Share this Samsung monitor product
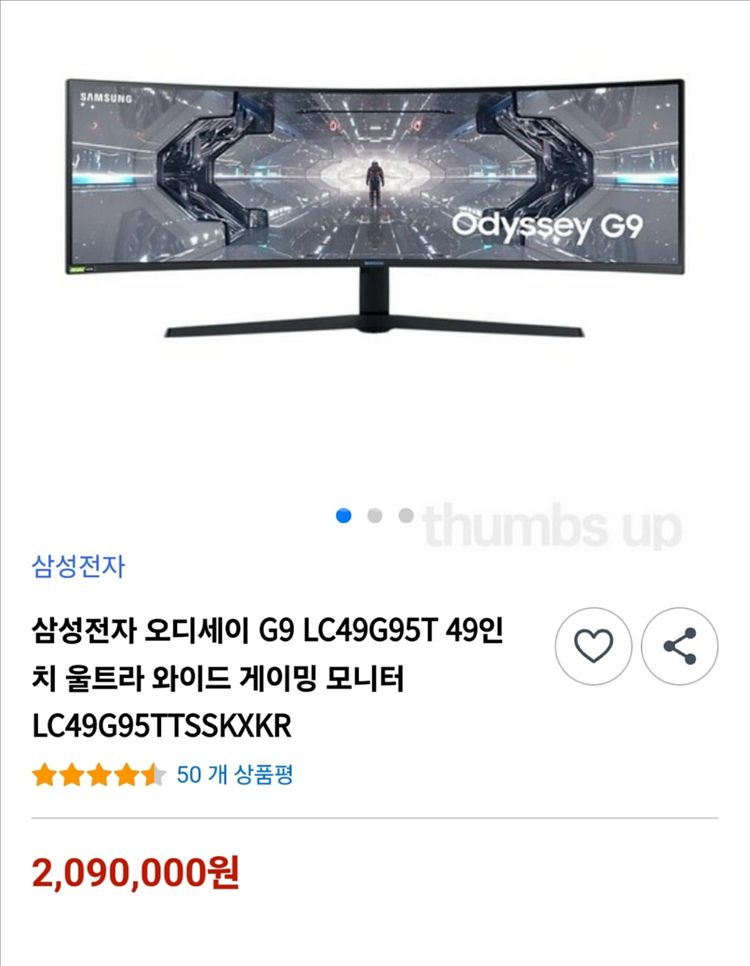 (x=680, y=647)
